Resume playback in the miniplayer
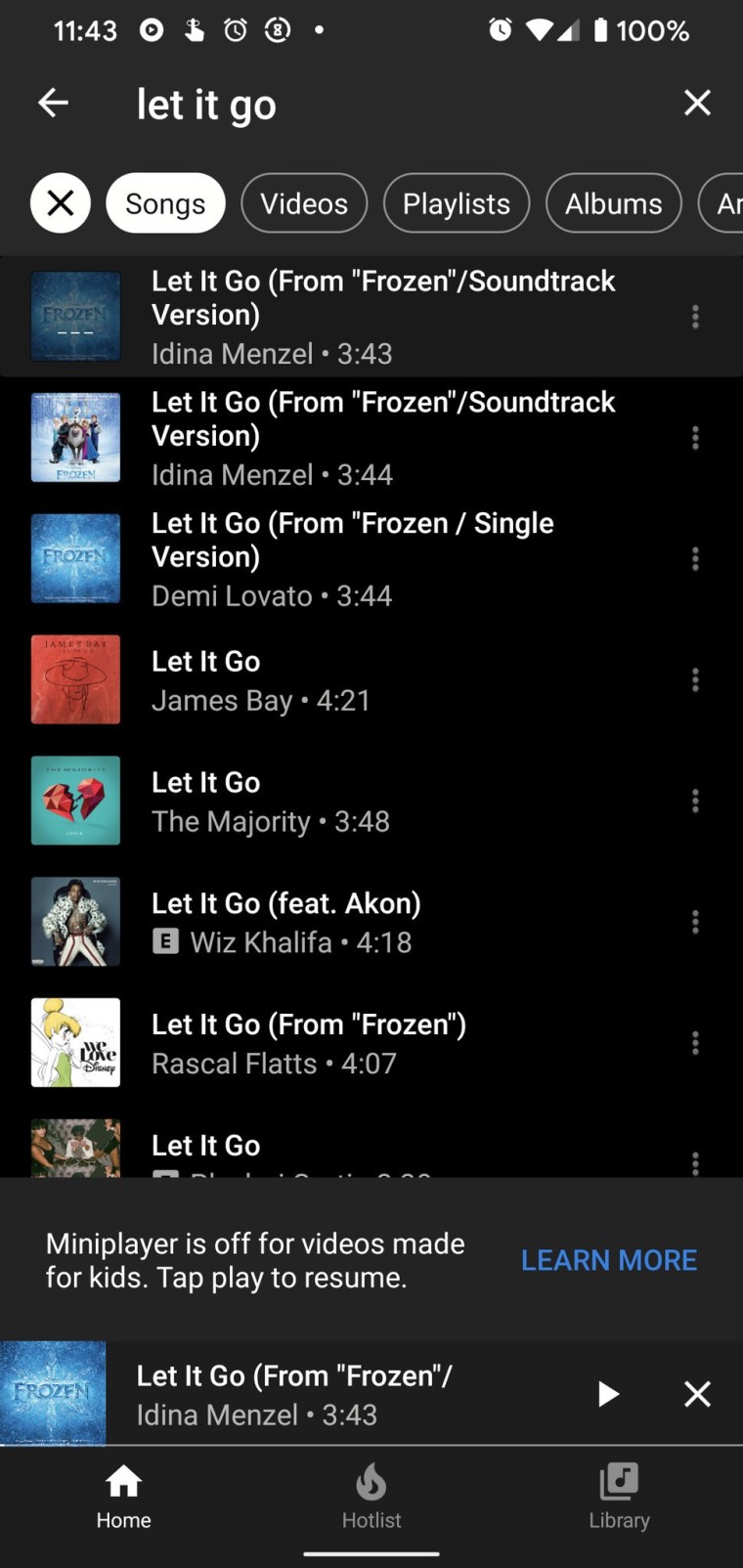Screen dimensions: 743x1568 [607, 1394]
